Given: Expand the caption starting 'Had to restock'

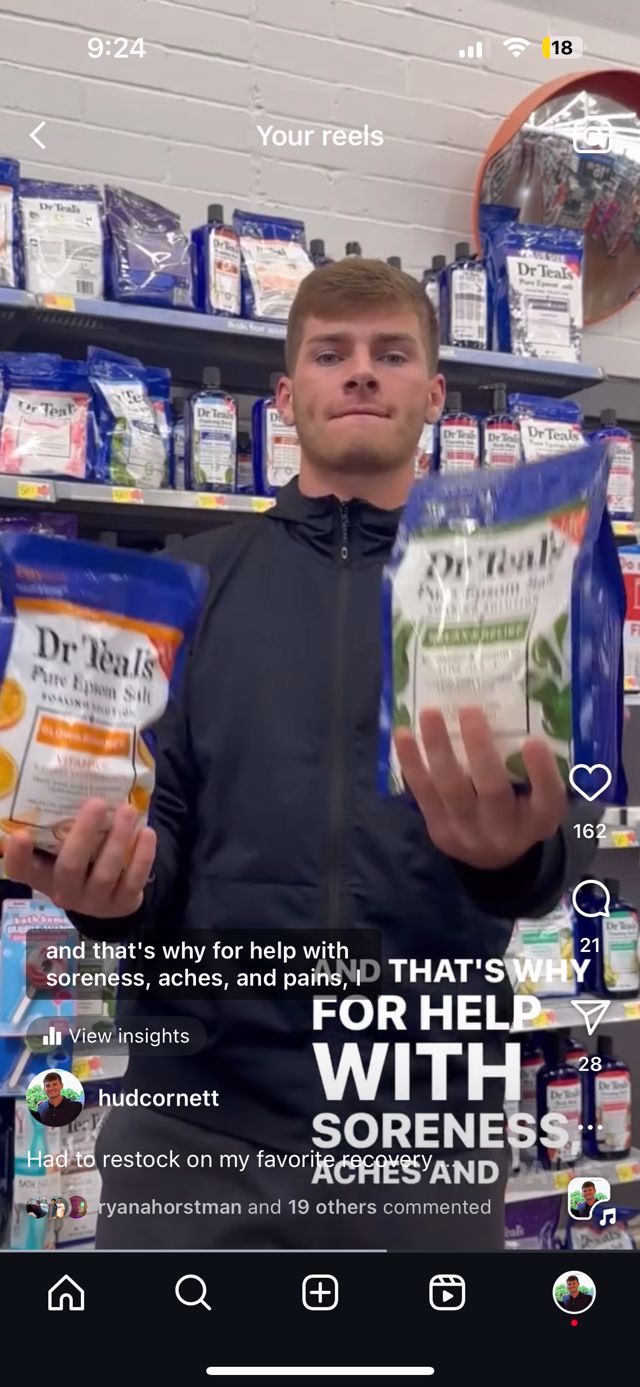Looking at the screenshot, I should coord(230,1160).
